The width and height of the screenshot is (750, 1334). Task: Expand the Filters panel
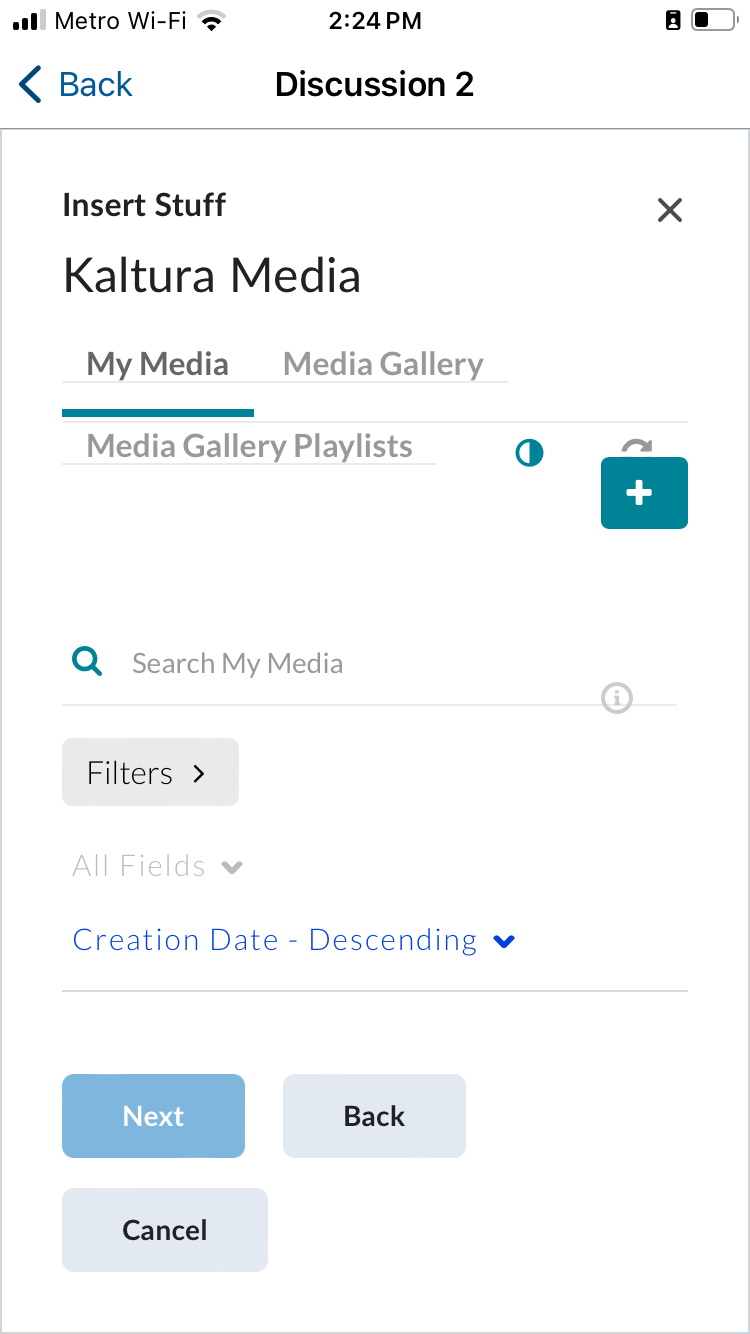point(150,773)
